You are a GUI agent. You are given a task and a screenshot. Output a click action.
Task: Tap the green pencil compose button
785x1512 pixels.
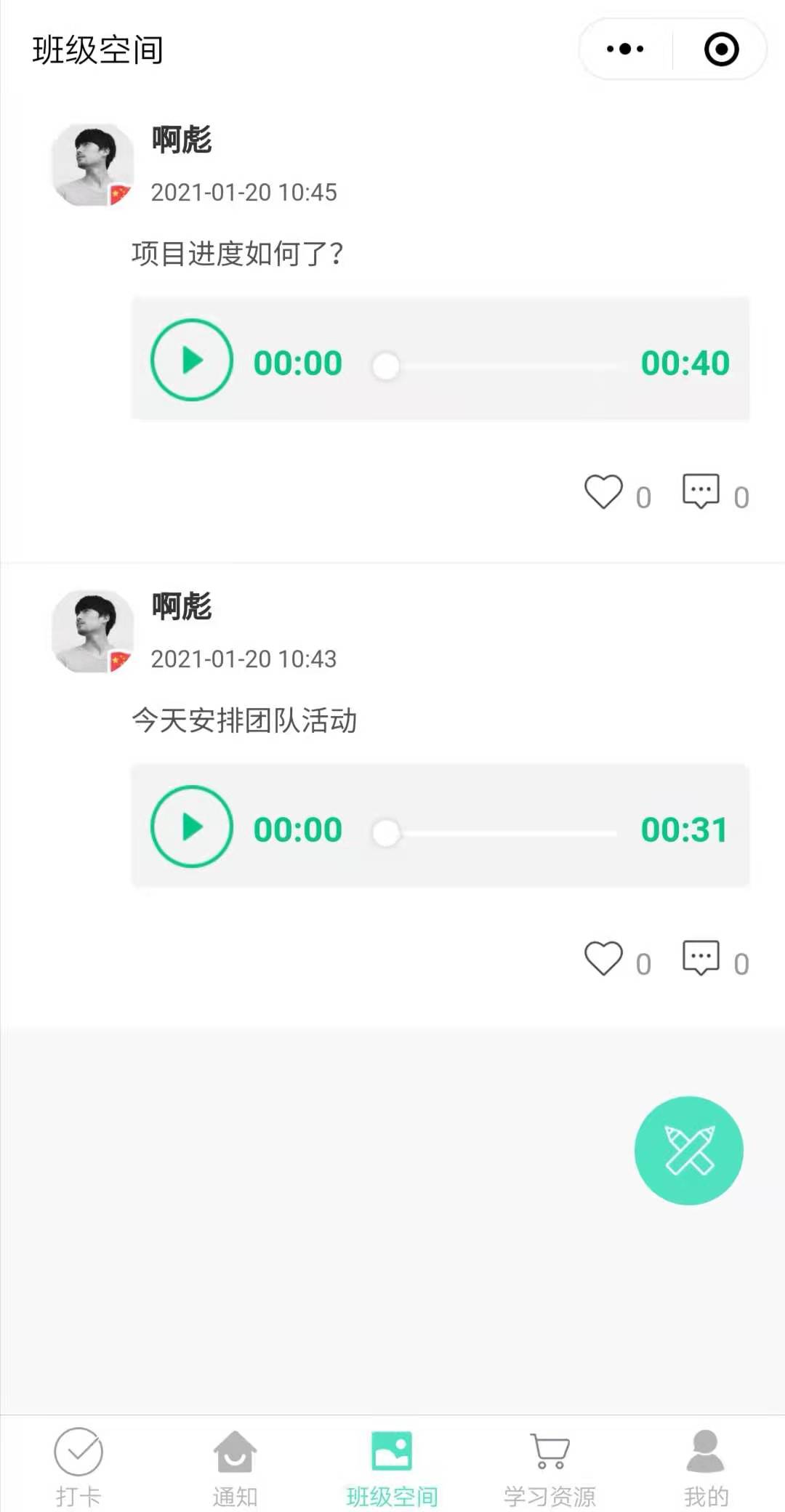pyautogui.click(x=688, y=1150)
